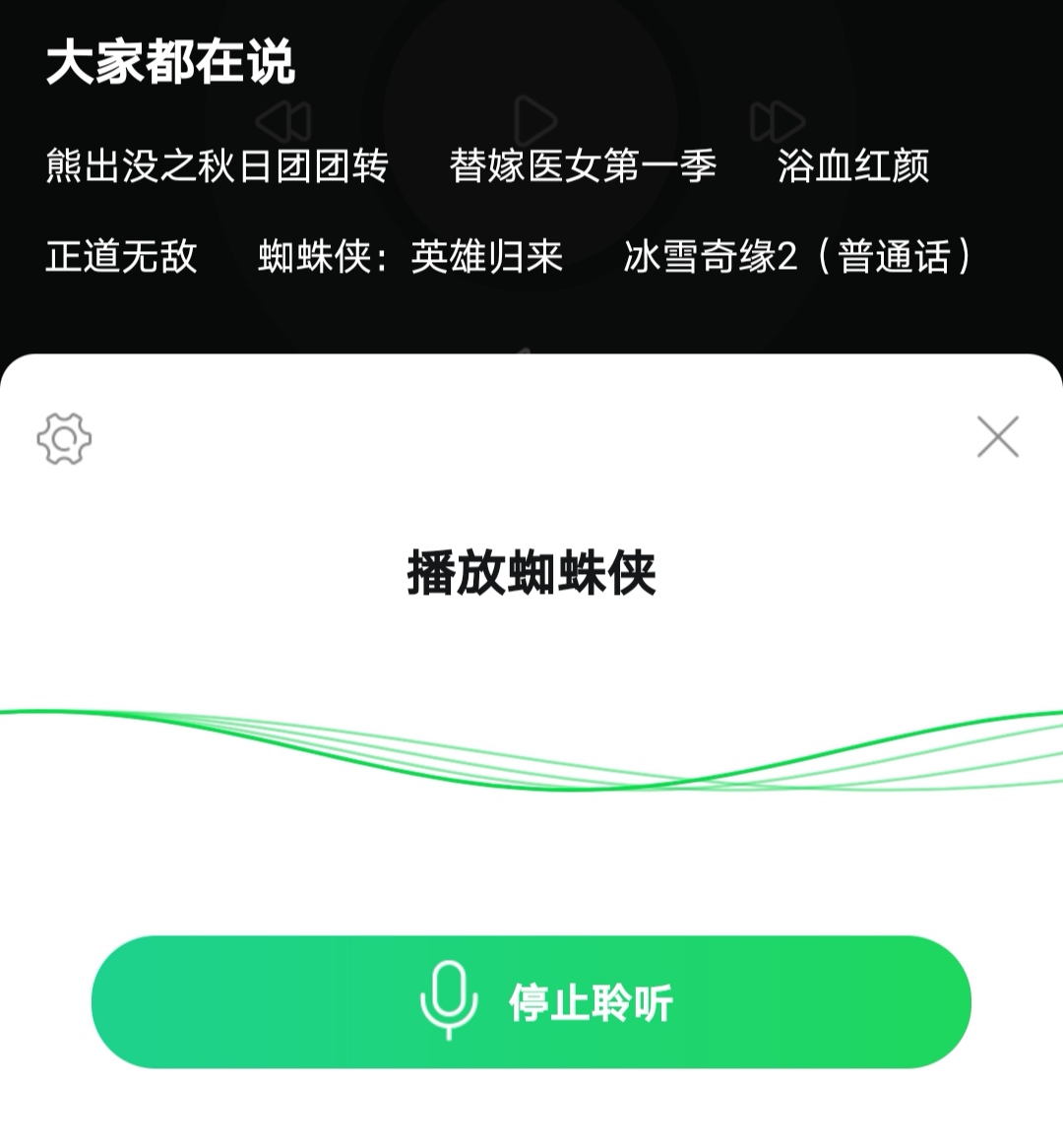Tap 停止聆听 to stop listening
The width and height of the screenshot is (1063, 1148).
point(591,1000)
